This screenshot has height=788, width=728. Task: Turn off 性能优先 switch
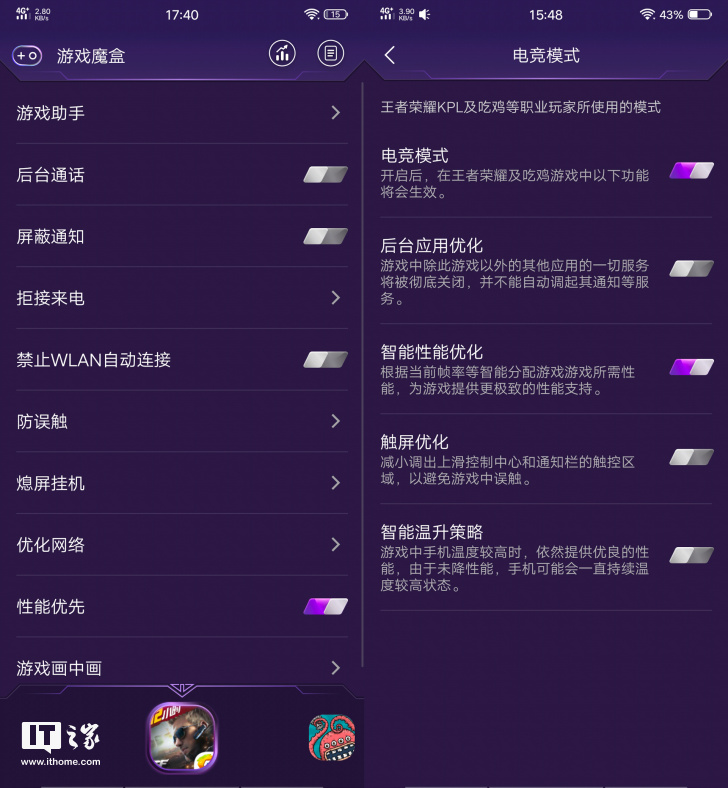[x=325, y=606]
